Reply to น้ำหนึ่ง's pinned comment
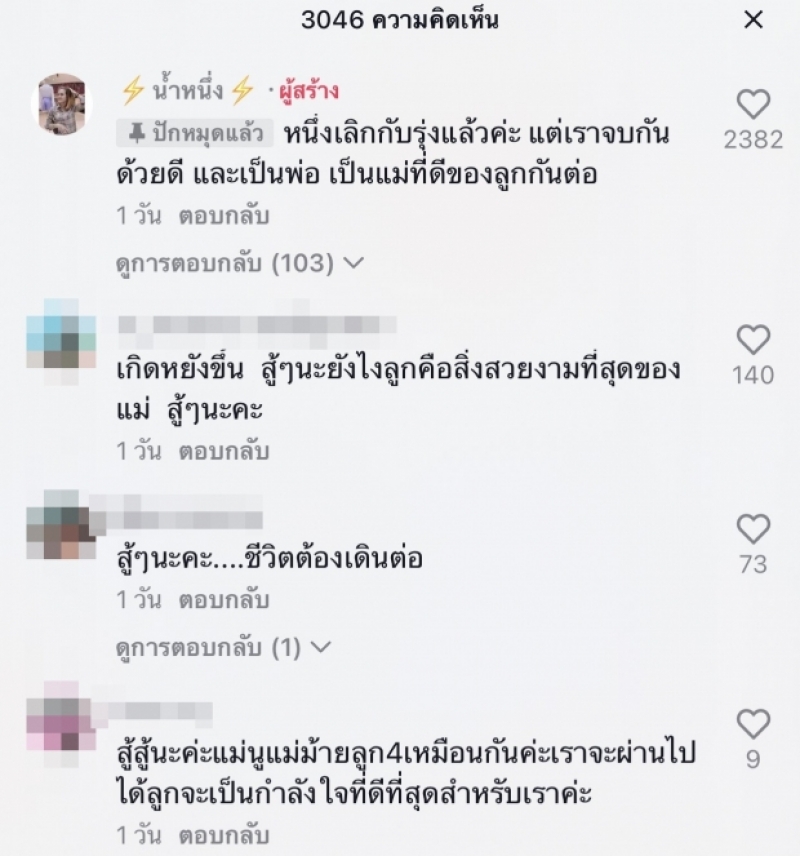 click(224, 215)
